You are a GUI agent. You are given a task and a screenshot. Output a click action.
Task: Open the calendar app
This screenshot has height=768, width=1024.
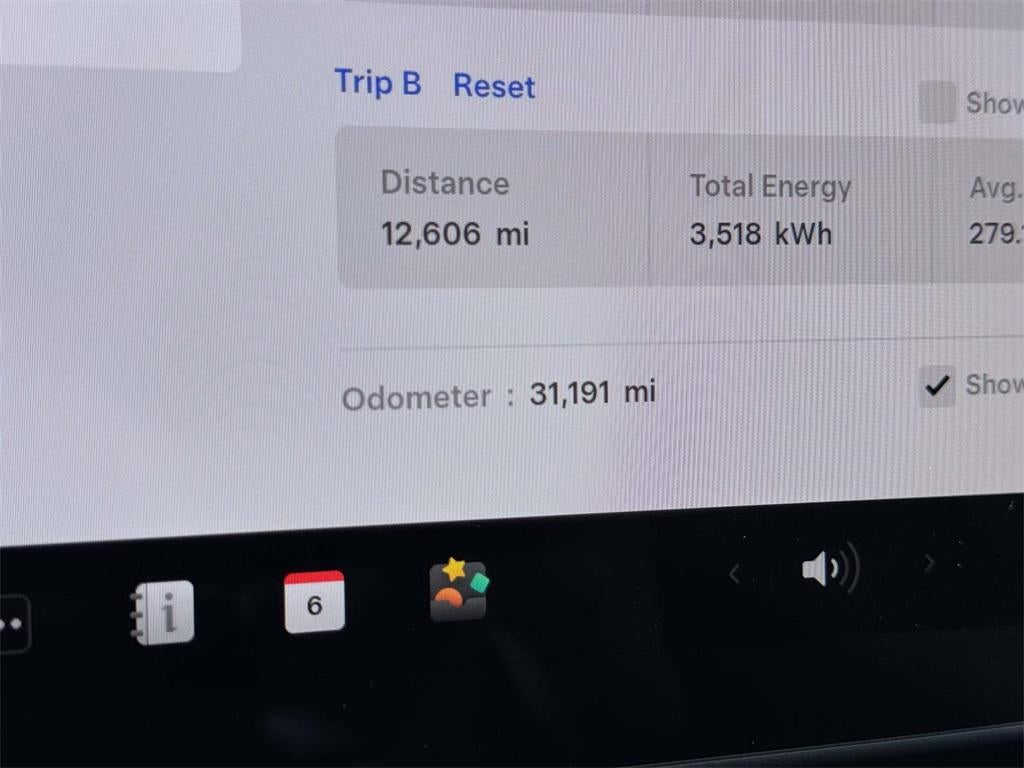point(314,603)
